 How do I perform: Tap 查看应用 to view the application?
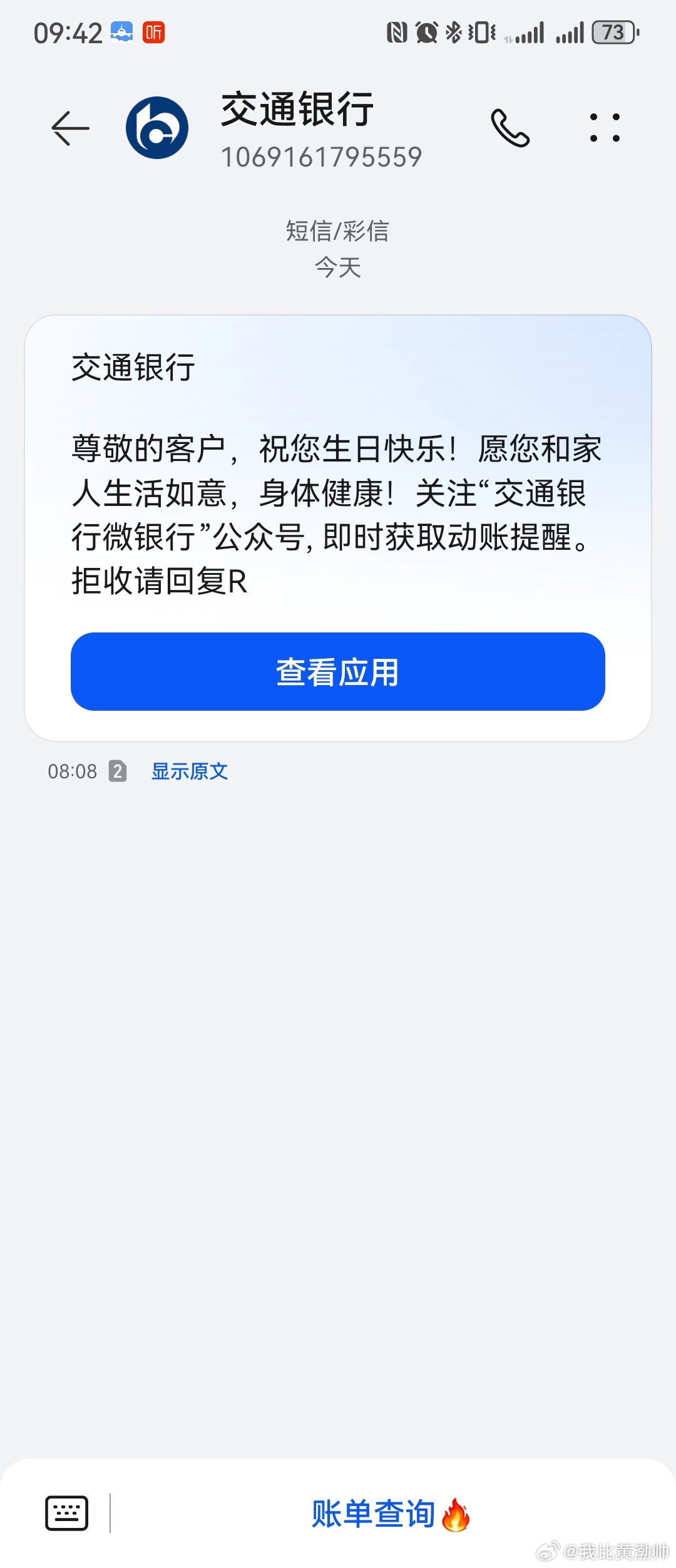click(x=338, y=673)
